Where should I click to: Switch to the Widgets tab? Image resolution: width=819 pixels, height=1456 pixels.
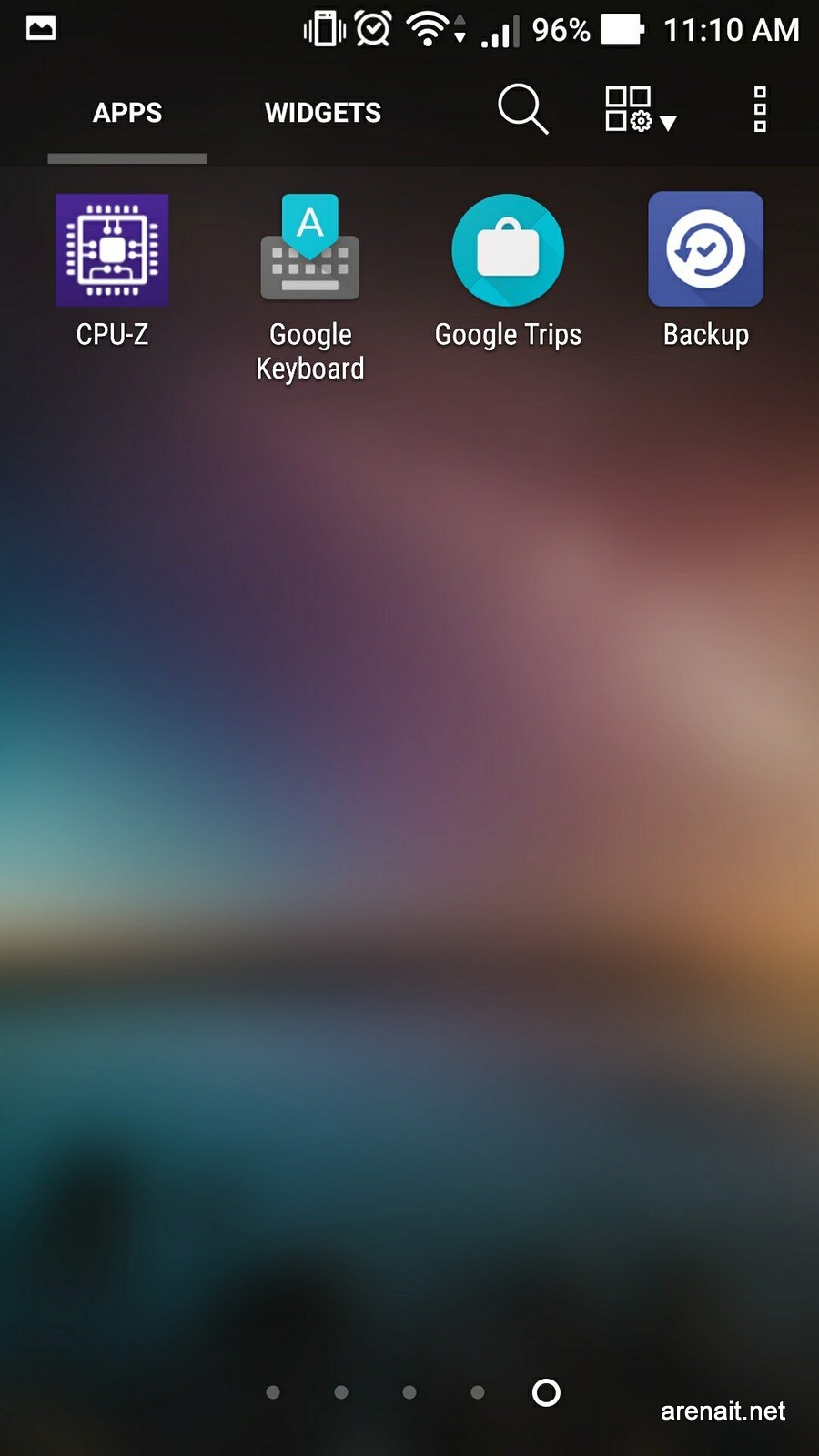[323, 113]
